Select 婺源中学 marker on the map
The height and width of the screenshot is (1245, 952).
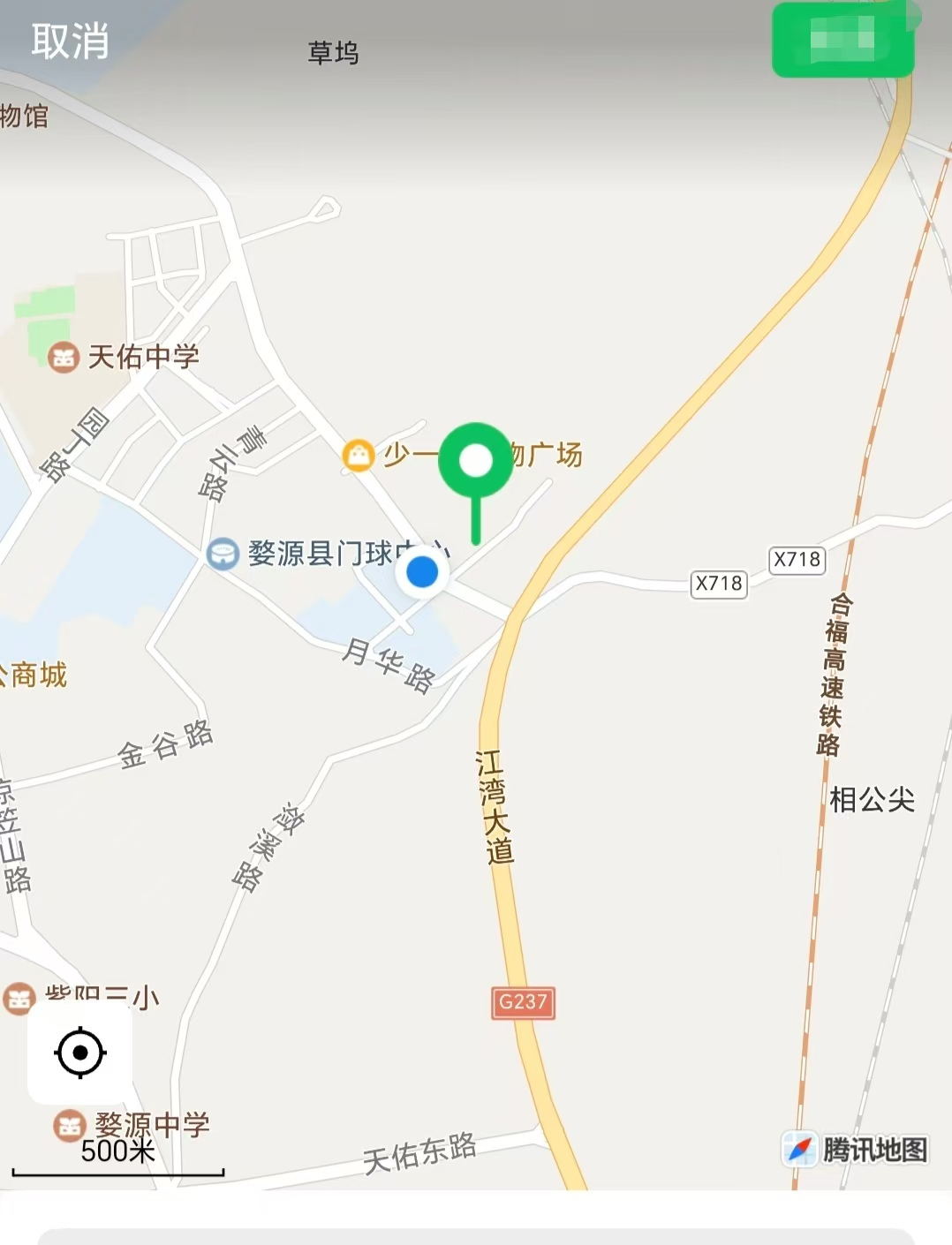click(x=69, y=1125)
